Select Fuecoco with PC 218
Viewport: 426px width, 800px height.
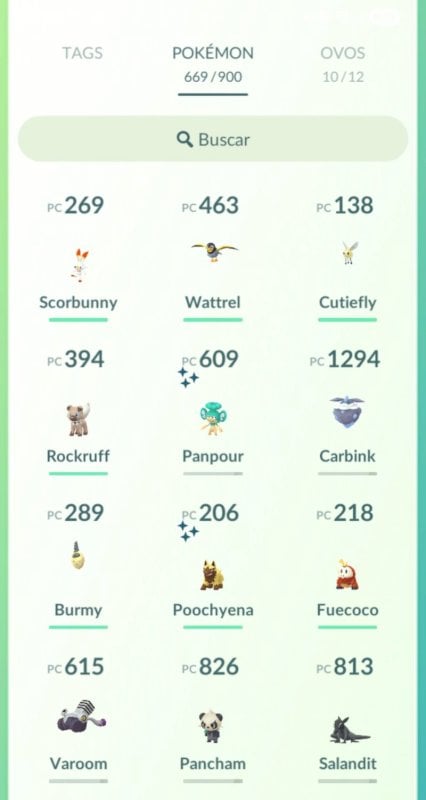[347, 565]
